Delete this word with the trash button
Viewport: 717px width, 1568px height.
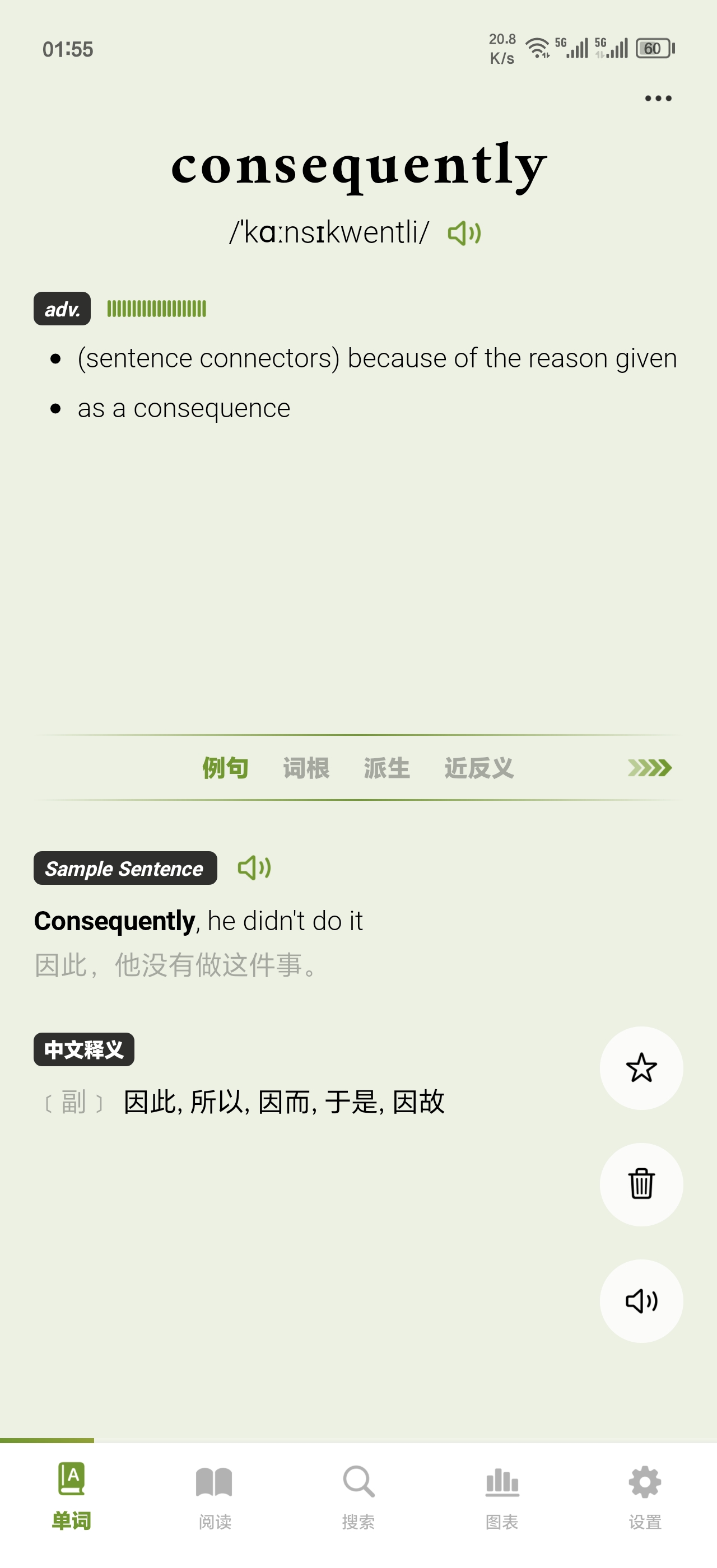click(641, 1184)
